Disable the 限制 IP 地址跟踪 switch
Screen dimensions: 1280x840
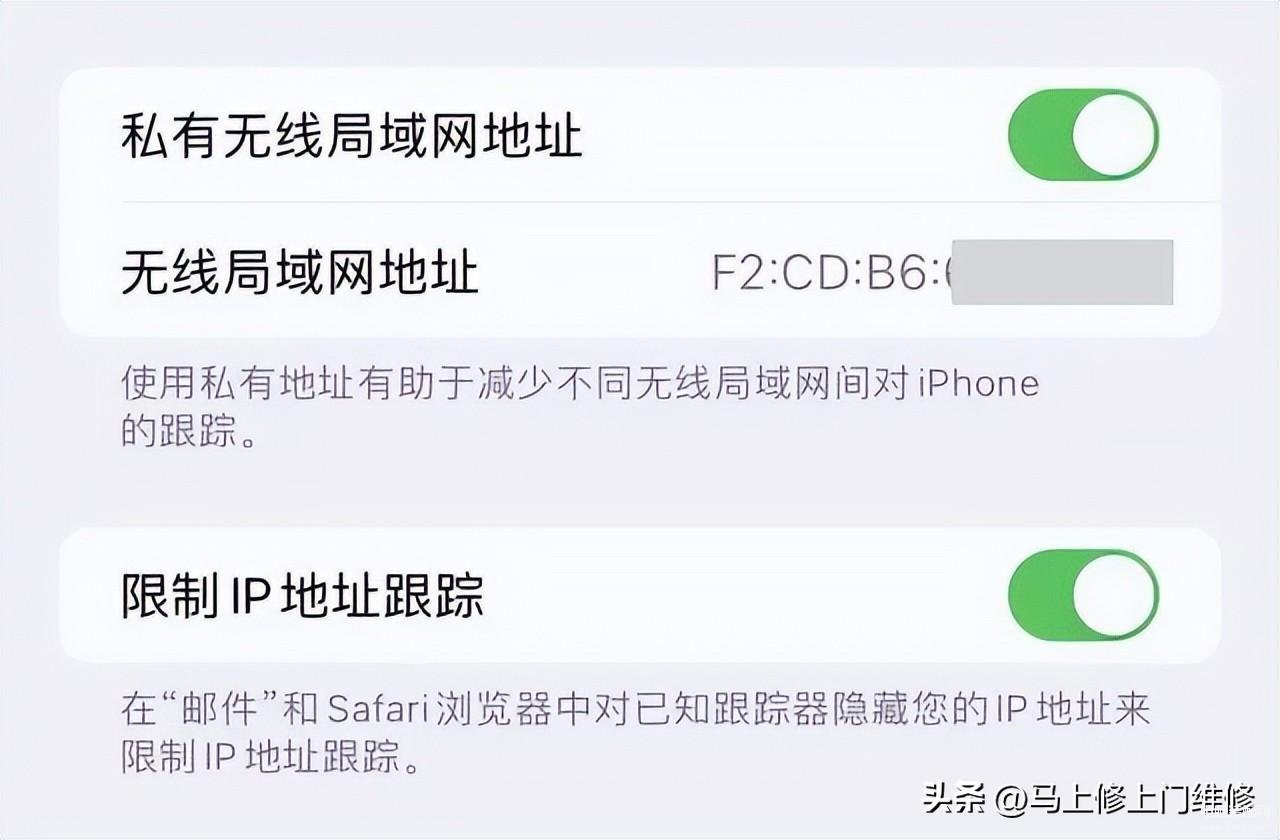tap(1083, 595)
